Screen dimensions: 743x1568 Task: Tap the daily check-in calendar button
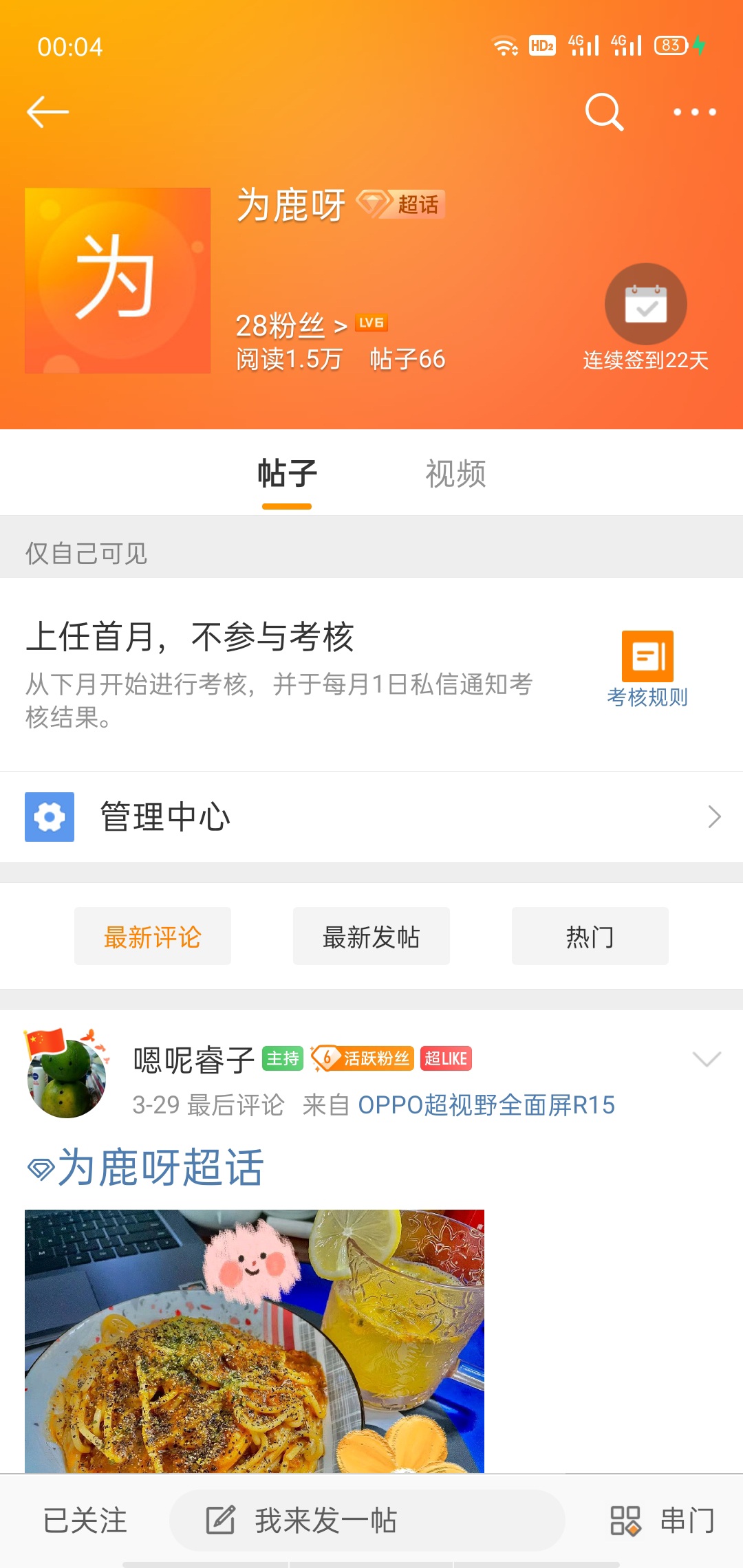[645, 304]
